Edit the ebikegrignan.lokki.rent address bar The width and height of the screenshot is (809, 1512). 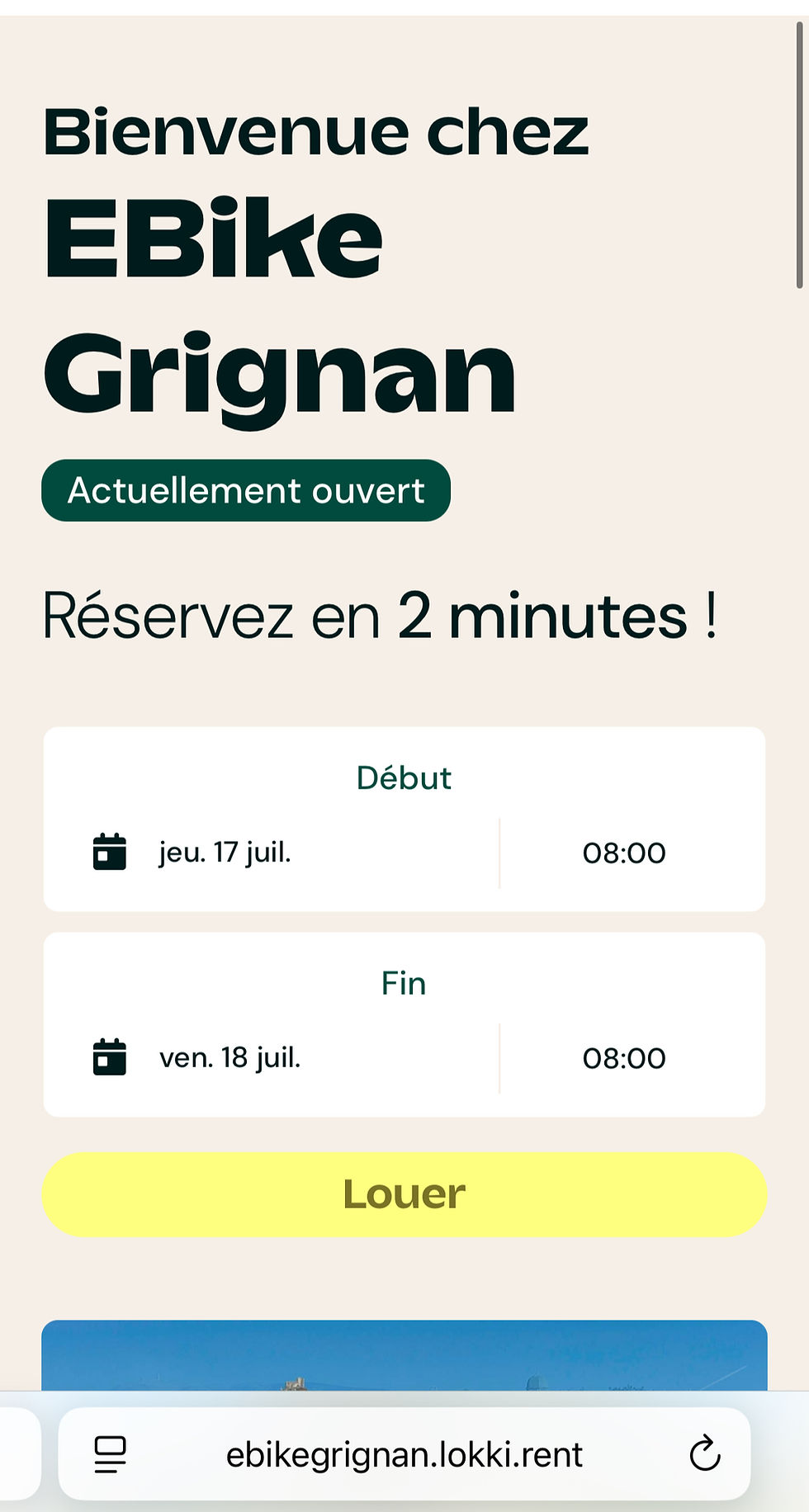[x=404, y=1454]
